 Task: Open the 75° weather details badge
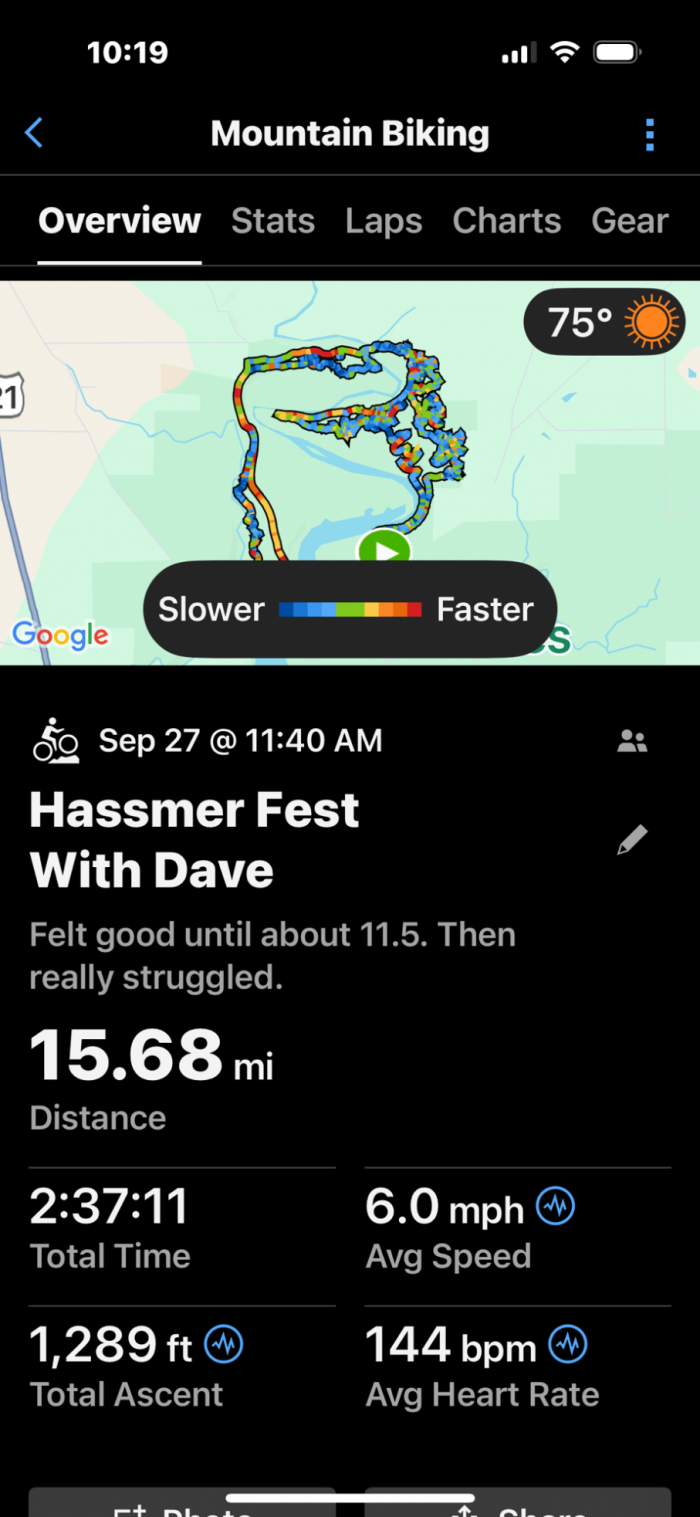604,323
